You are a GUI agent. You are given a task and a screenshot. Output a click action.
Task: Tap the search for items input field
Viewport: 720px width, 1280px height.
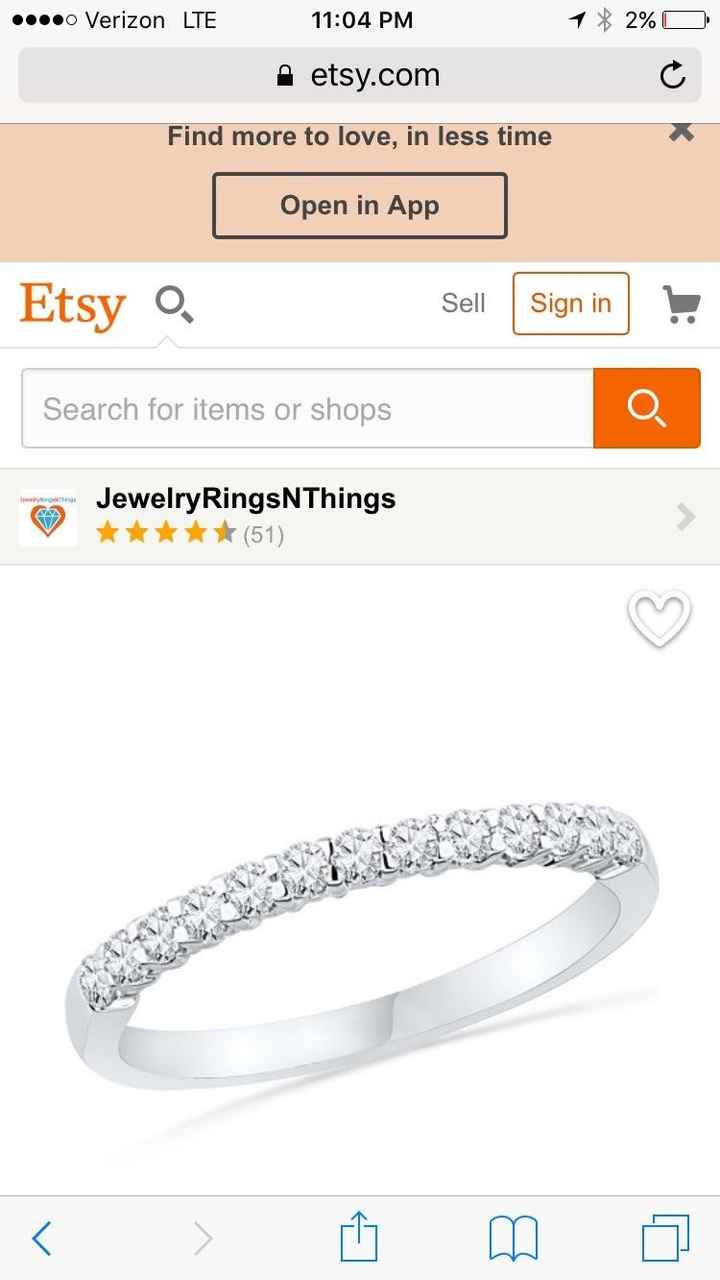pyautogui.click(x=300, y=407)
